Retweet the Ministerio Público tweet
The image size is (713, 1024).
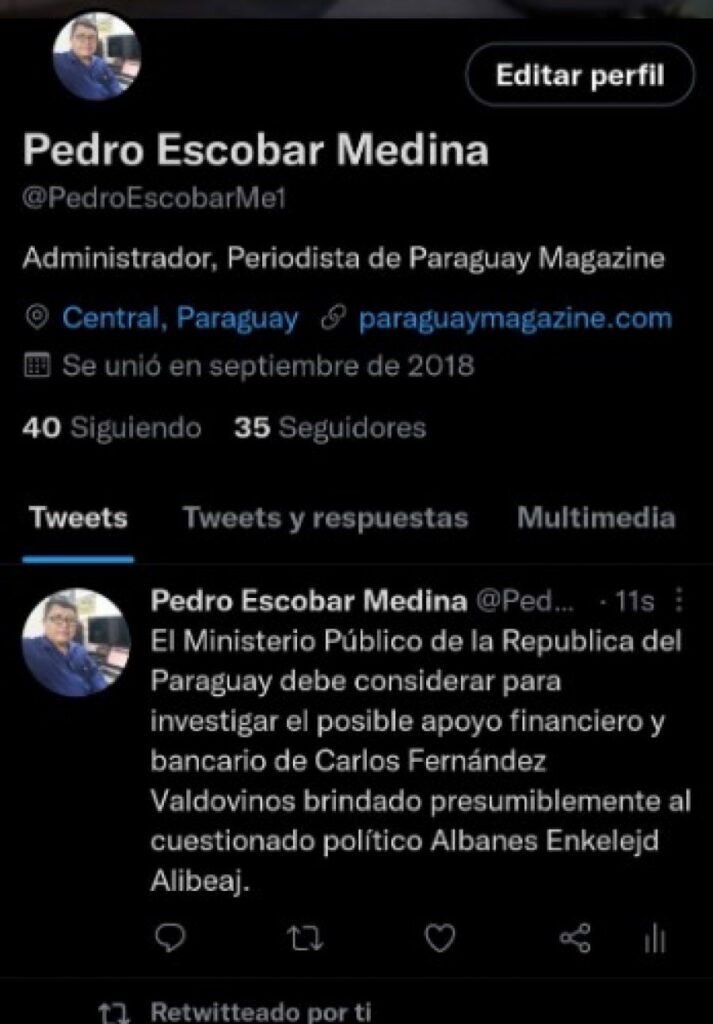click(304, 937)
